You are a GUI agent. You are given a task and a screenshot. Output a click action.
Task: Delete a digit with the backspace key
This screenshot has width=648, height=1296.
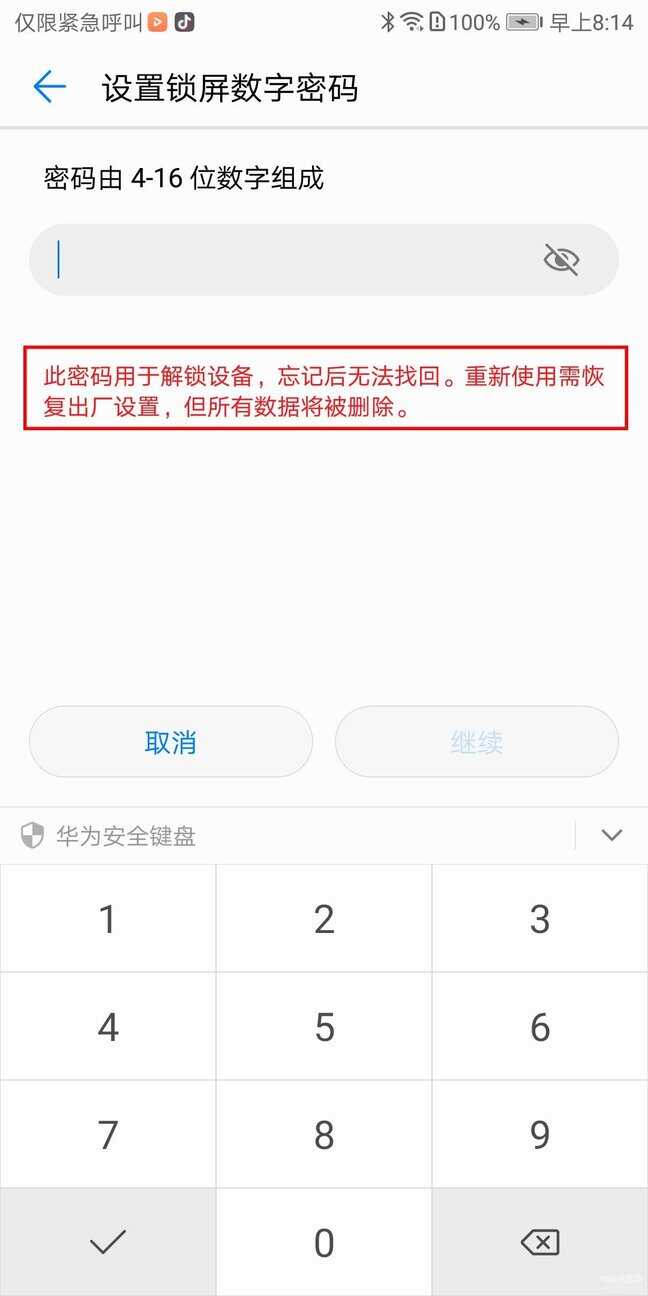pos(540,1243)
